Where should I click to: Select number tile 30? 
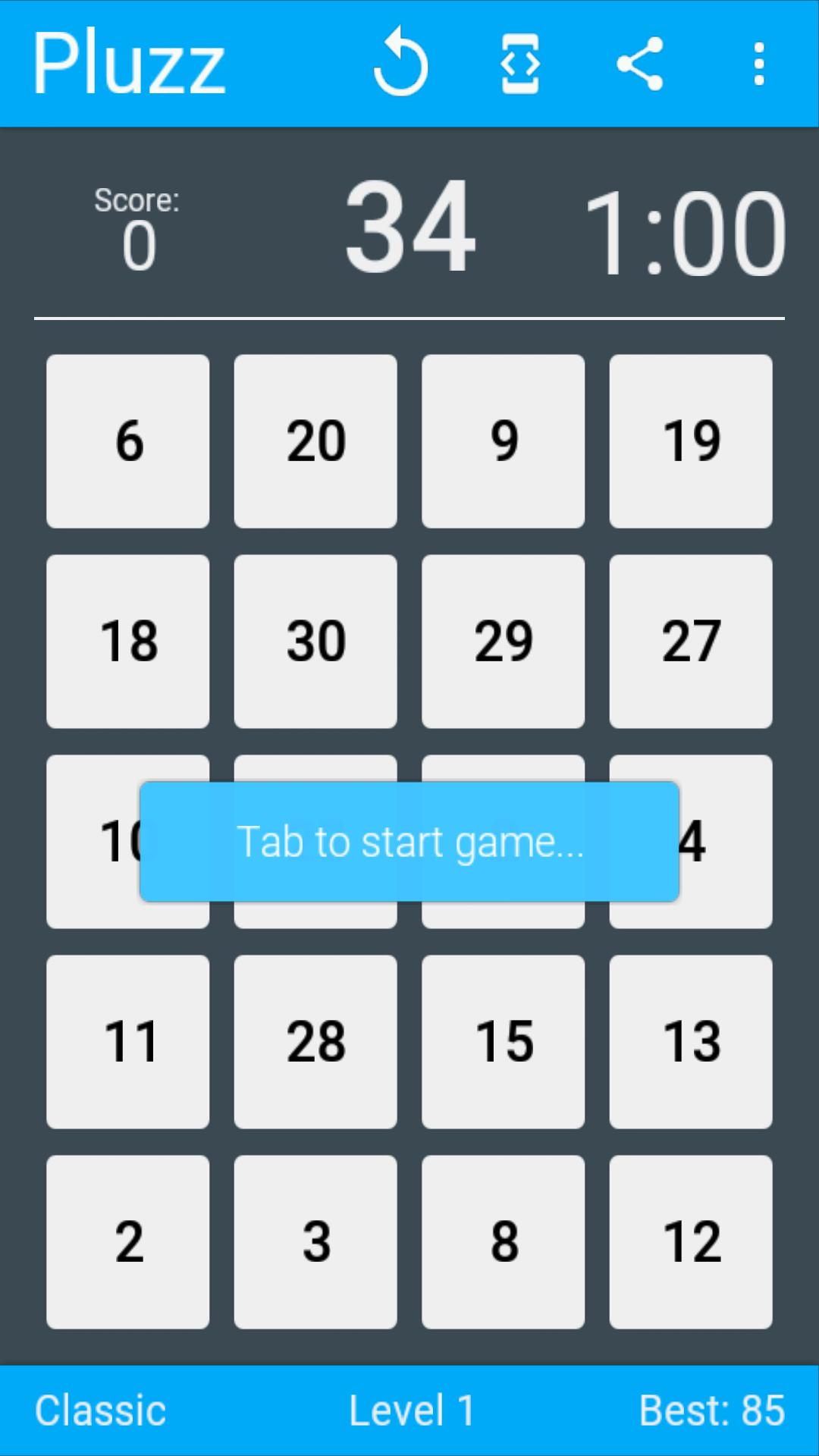click(x=315, y=642)
